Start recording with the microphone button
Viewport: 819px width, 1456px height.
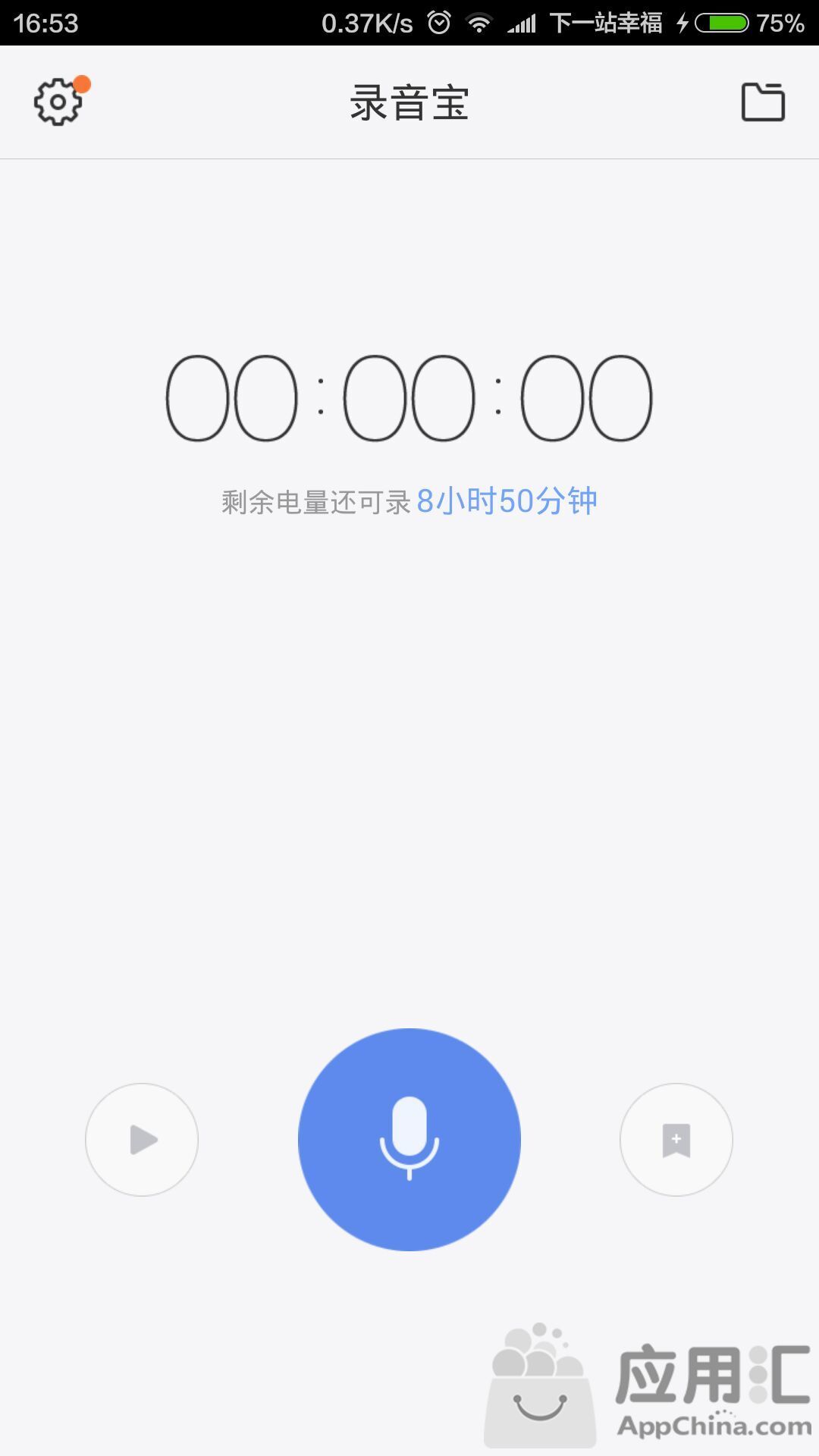[409, 1139]
